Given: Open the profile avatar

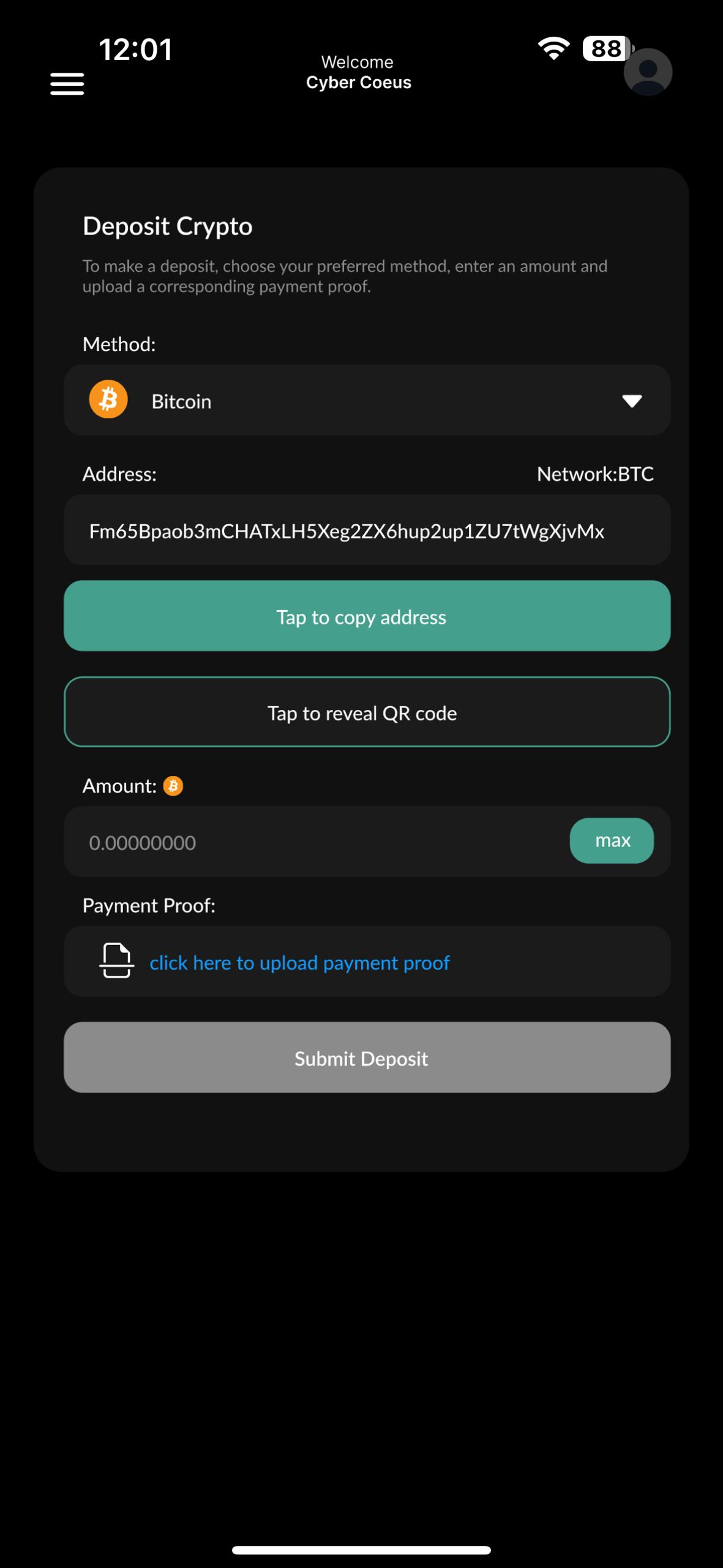Looking at the screenshot, I should [x=648, y=72].
